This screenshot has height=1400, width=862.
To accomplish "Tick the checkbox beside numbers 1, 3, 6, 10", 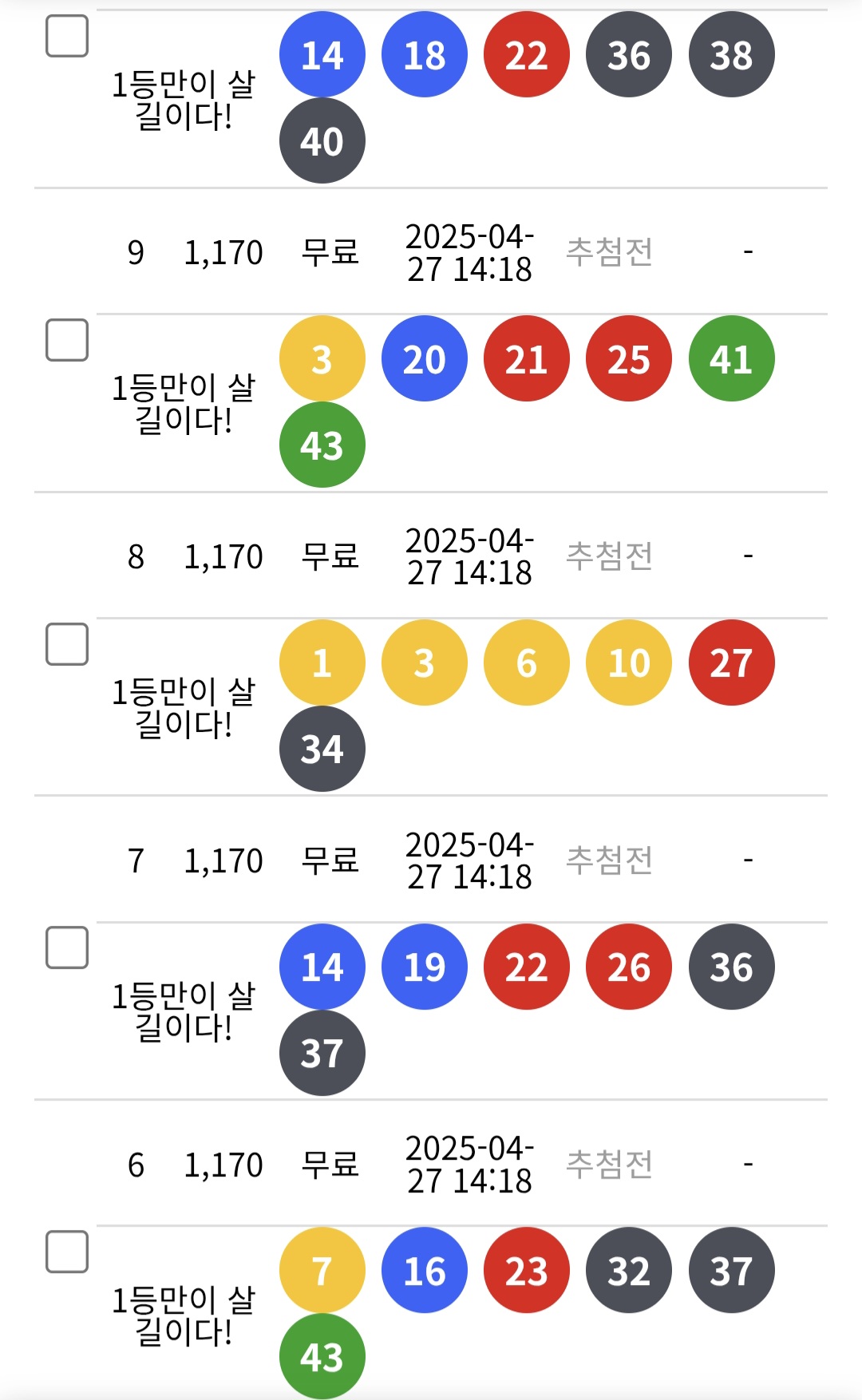I will [x=67, y=643].
